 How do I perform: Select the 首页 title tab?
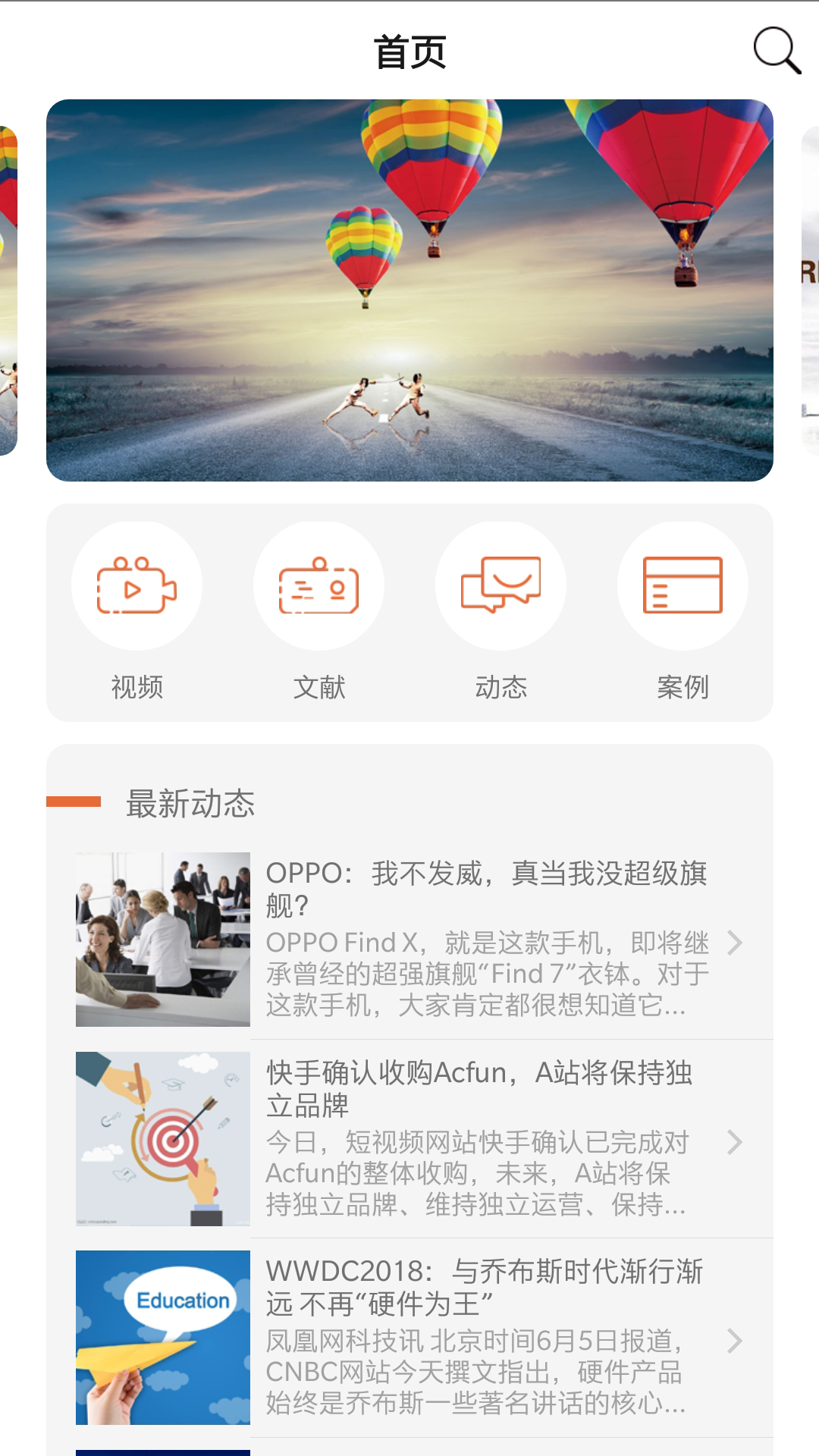pyautogui.click(x=409, y=52)
